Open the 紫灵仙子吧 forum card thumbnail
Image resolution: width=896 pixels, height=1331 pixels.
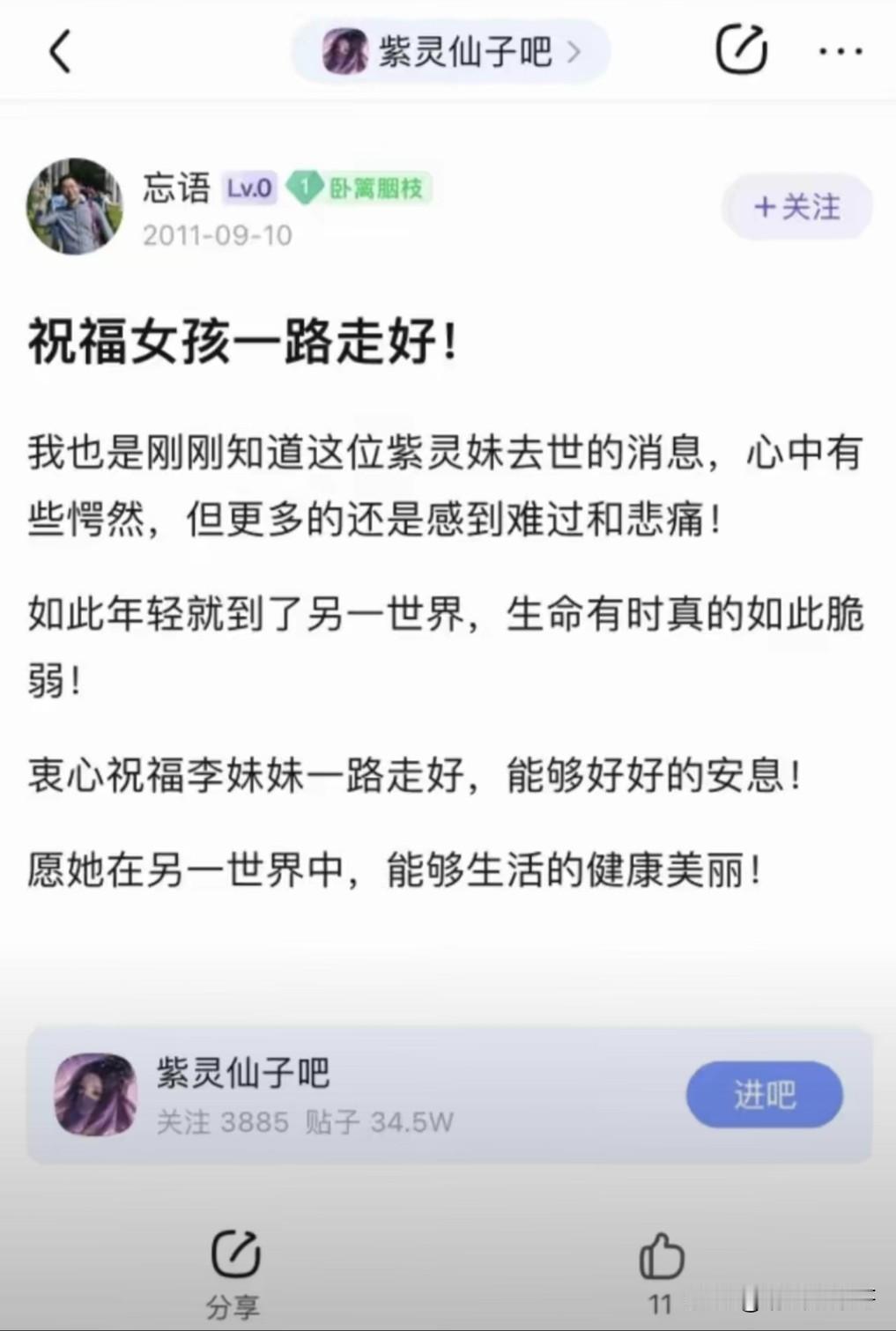[x=95, y=1095]
